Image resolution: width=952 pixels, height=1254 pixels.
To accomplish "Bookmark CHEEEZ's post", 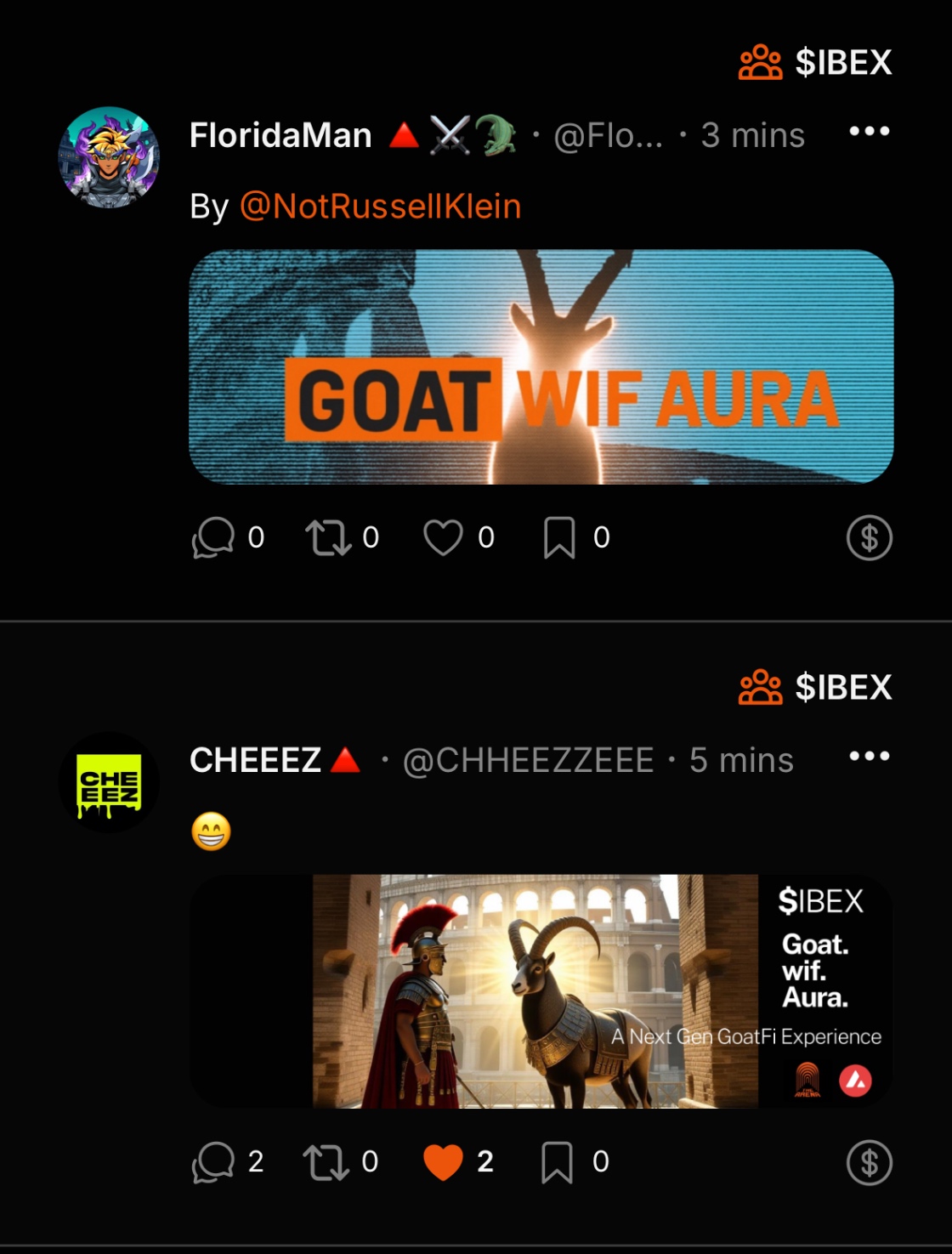I will coord(558,1162).
